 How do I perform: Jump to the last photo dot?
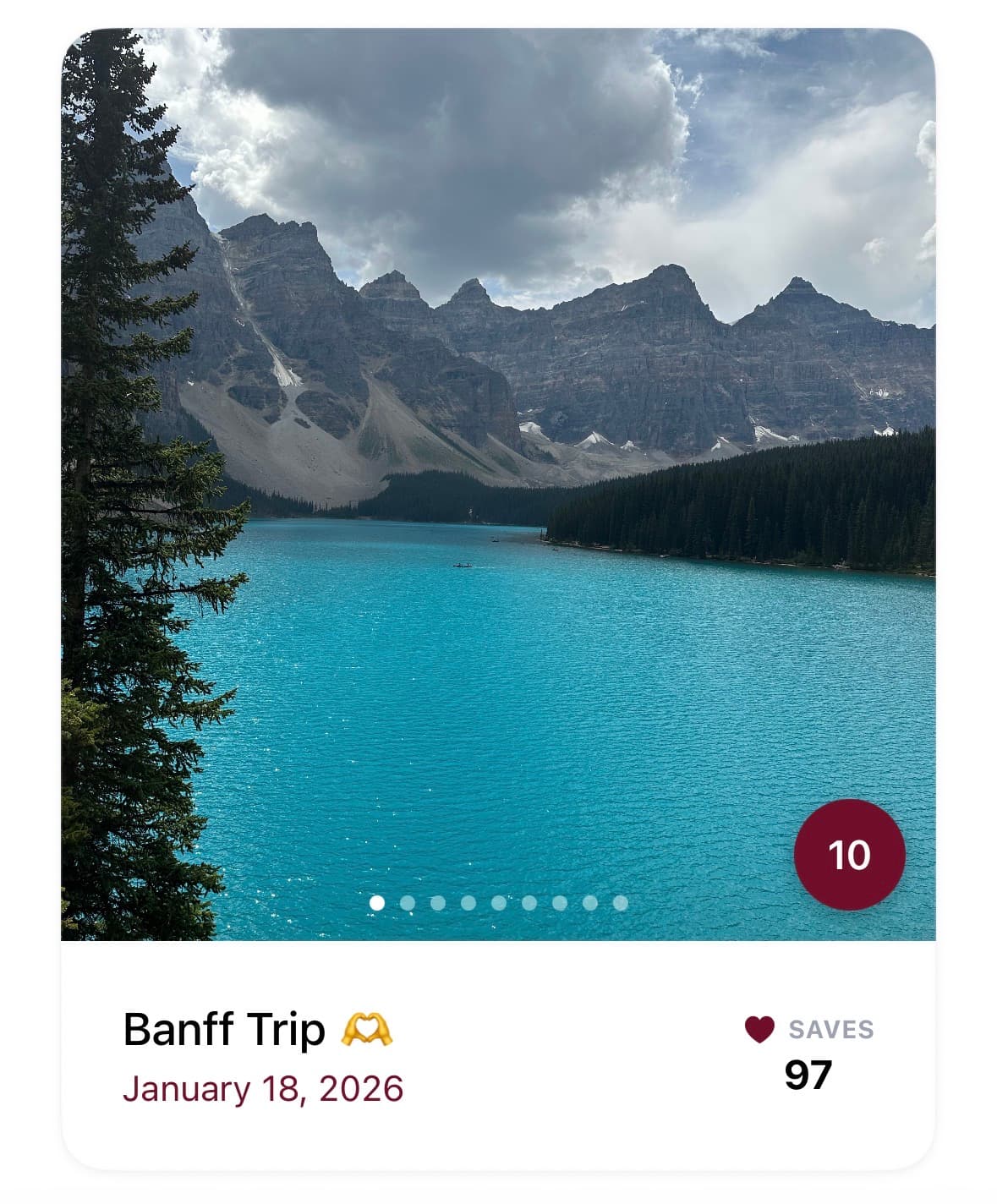[621, 903]
